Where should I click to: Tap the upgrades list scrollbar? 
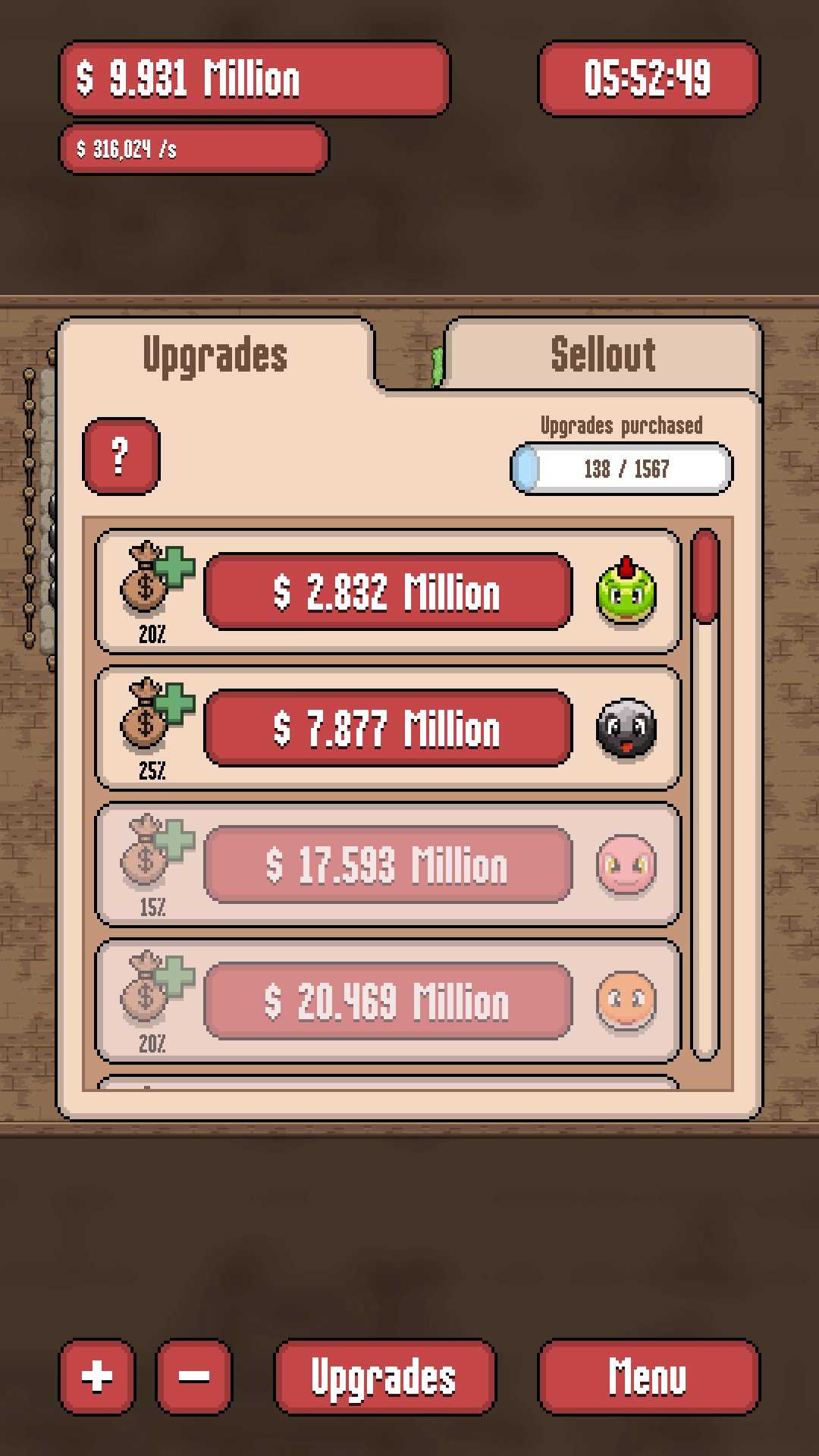click(x=705, y=794)
